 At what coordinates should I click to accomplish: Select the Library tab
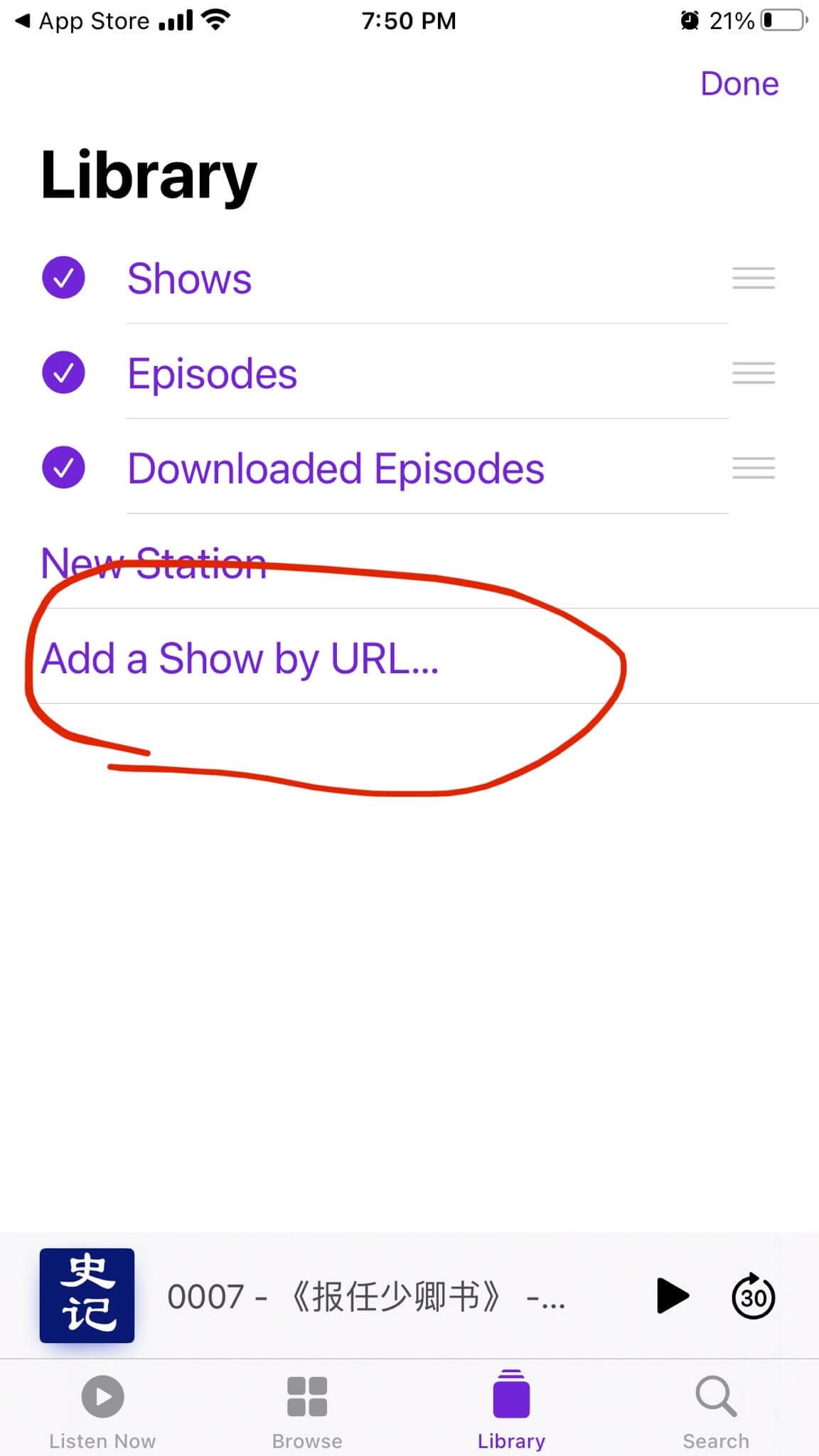coord(511,1410)
